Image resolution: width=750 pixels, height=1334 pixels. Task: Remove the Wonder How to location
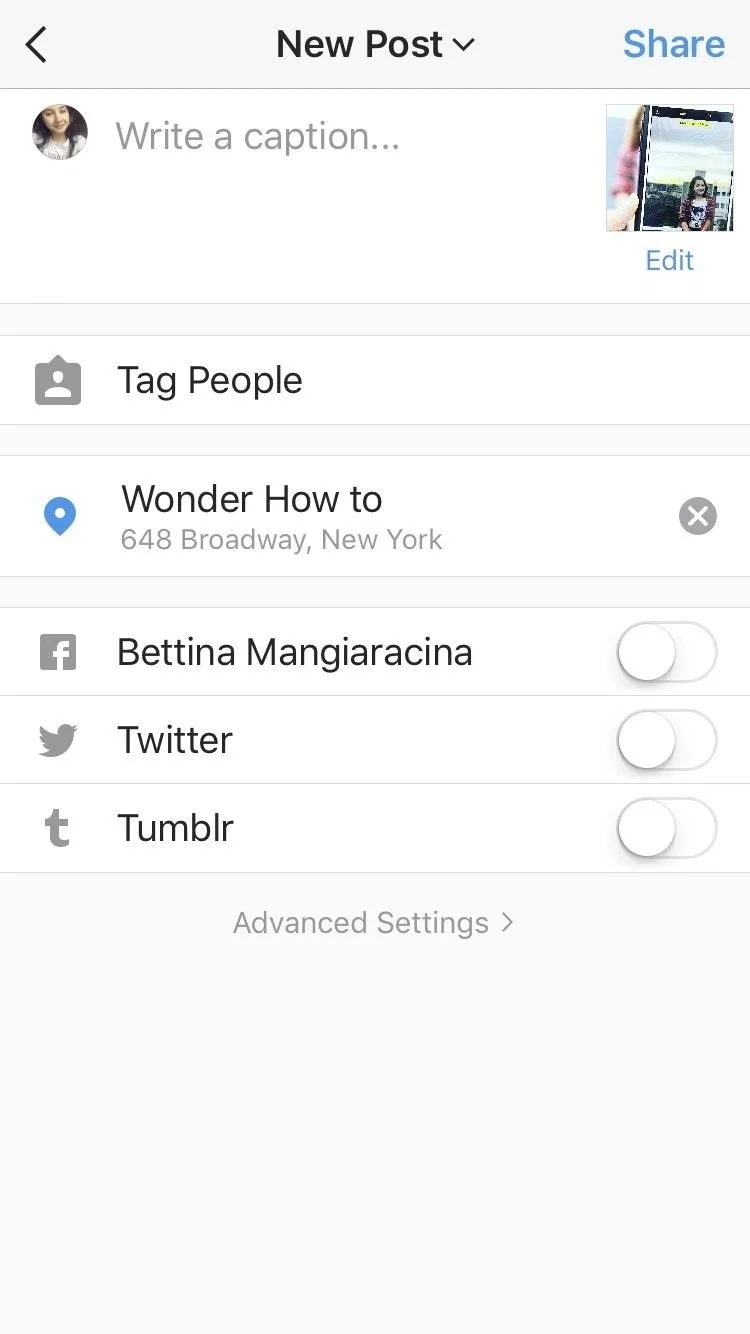pos(697,517)
